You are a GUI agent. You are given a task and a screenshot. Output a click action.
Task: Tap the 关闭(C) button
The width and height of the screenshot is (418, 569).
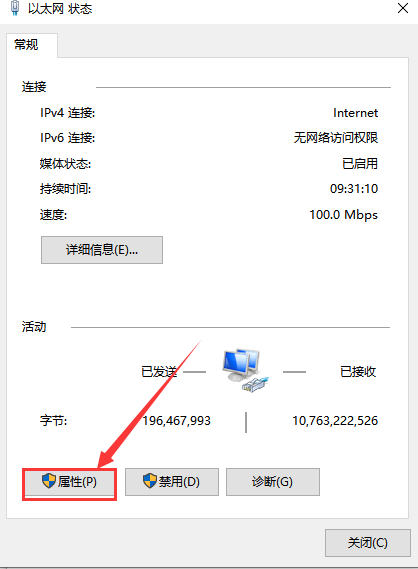click(x=368, y=543)
